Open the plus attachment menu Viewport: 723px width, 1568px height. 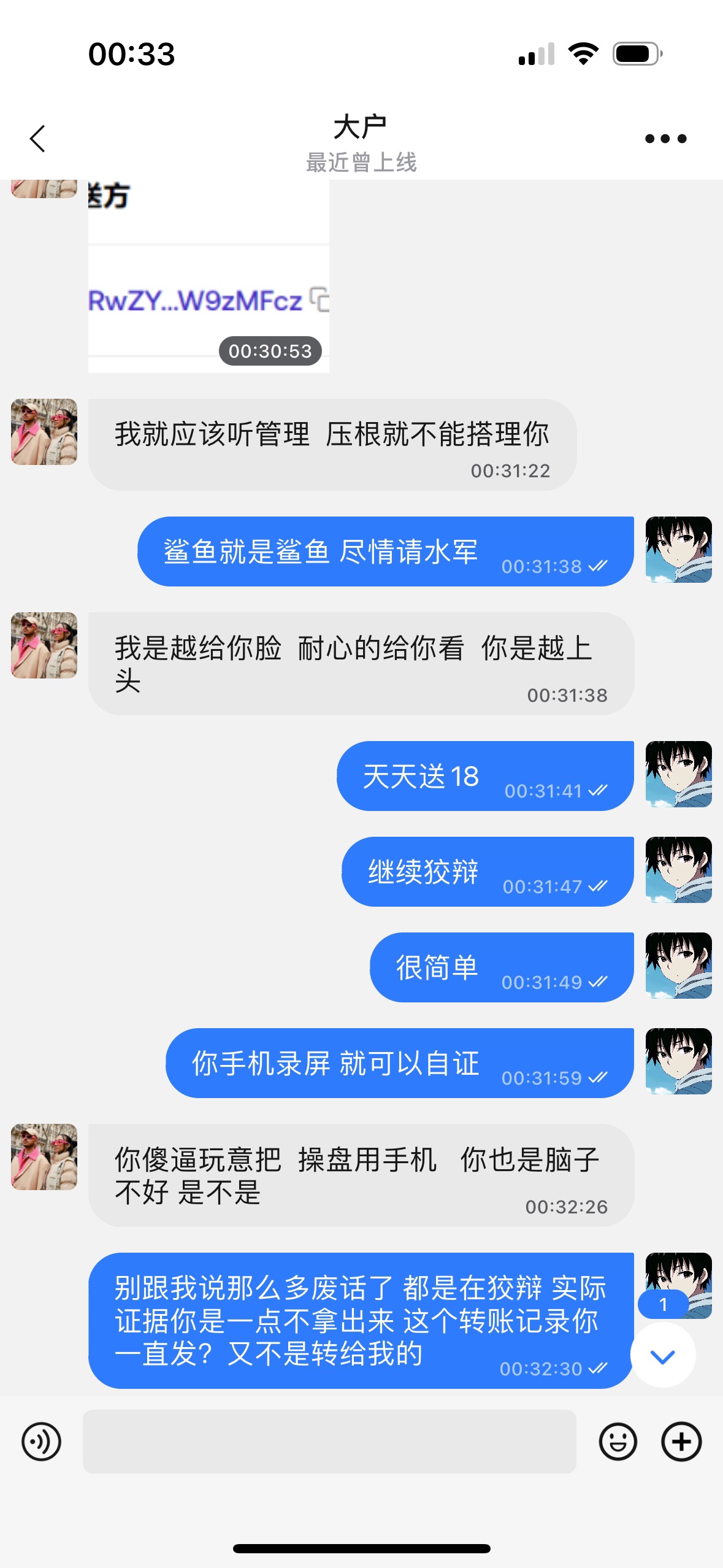point(681,1442)
